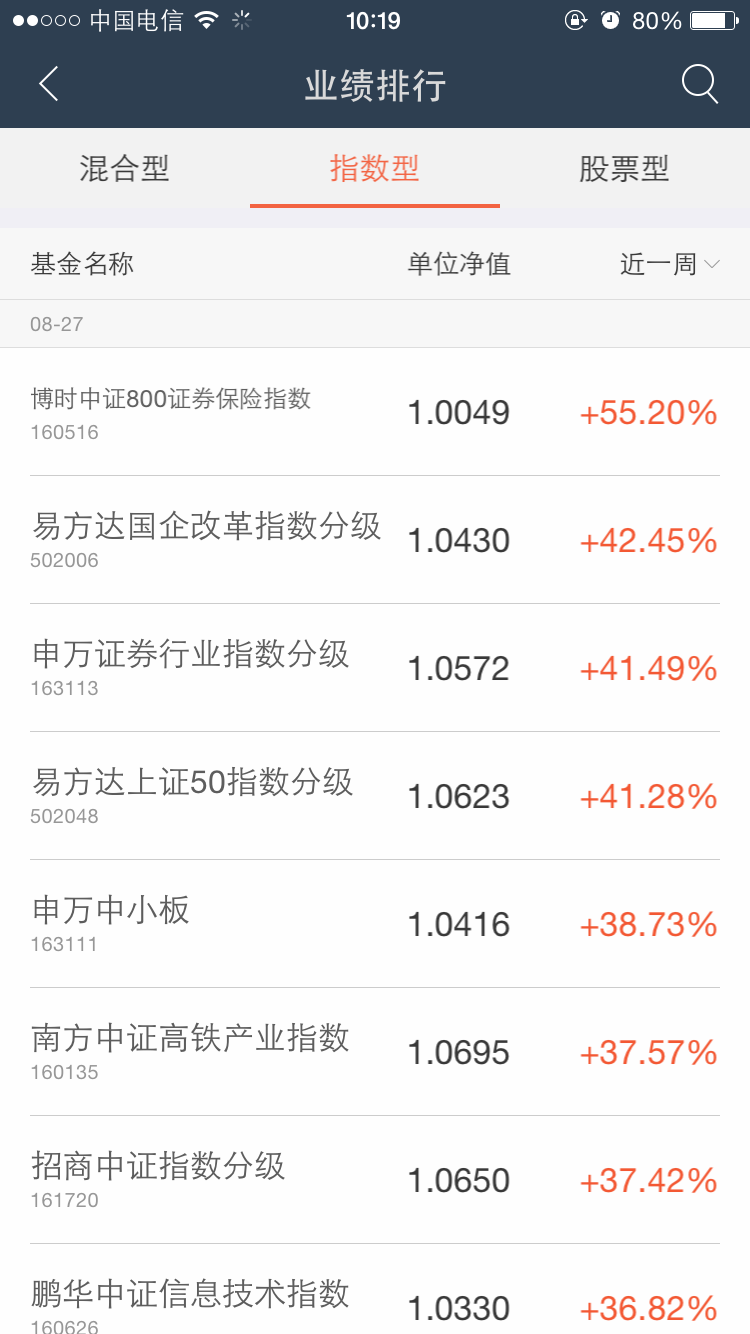Tap the back arrow to return
This screenshot has height=1334, width=750.
48,84
